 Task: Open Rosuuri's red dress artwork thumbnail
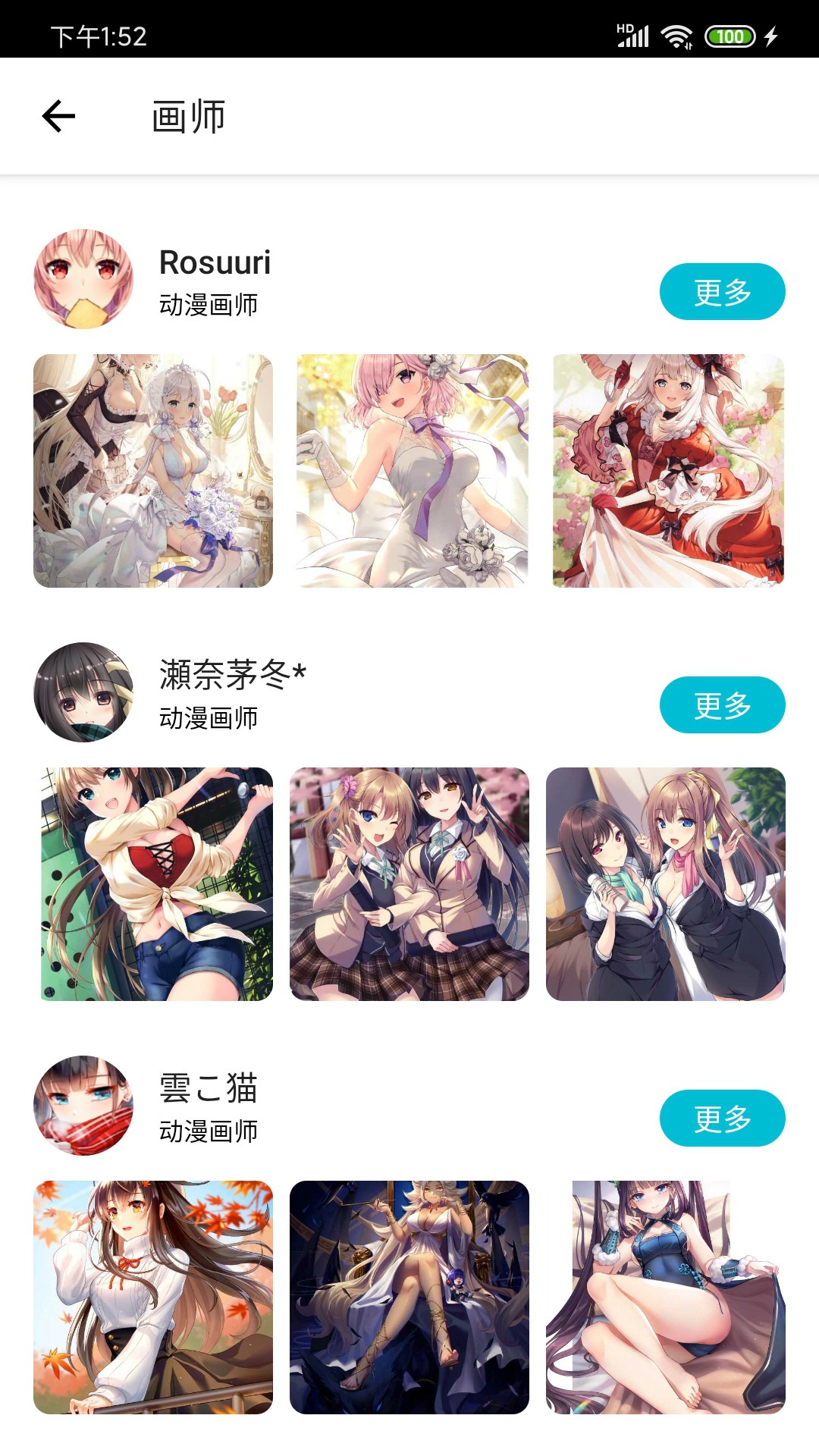[666, 469]
